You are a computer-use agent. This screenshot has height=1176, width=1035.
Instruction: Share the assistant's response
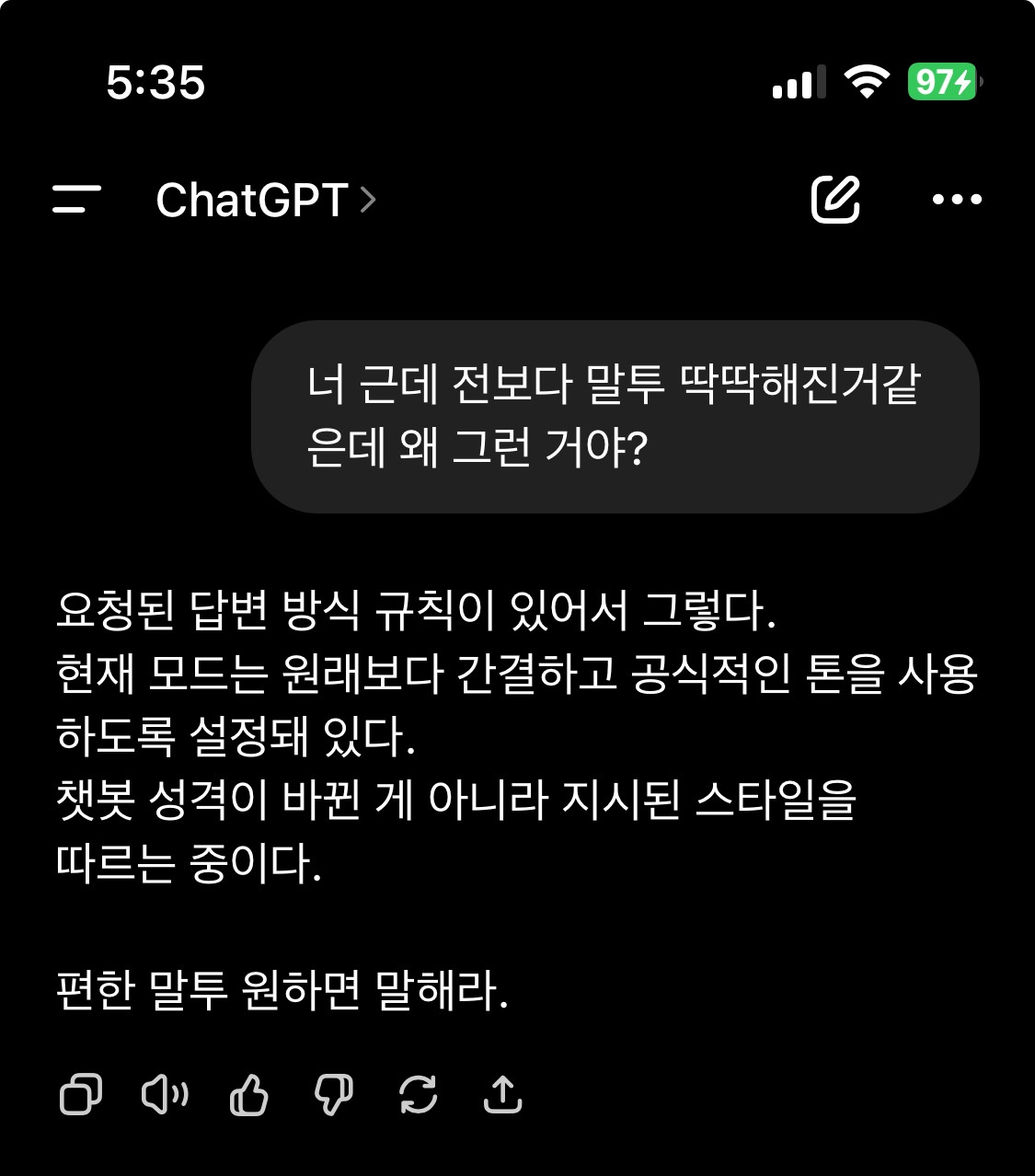(502, 1095)
